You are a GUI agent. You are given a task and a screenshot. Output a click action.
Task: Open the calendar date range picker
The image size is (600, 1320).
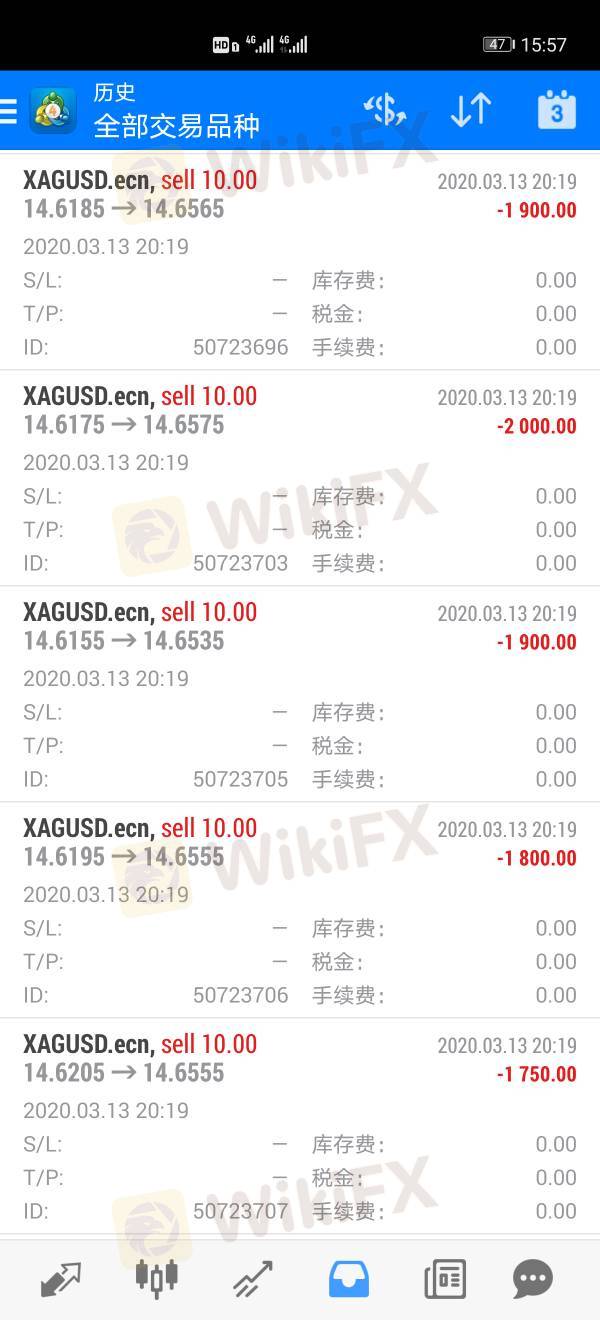coord(557,110)
